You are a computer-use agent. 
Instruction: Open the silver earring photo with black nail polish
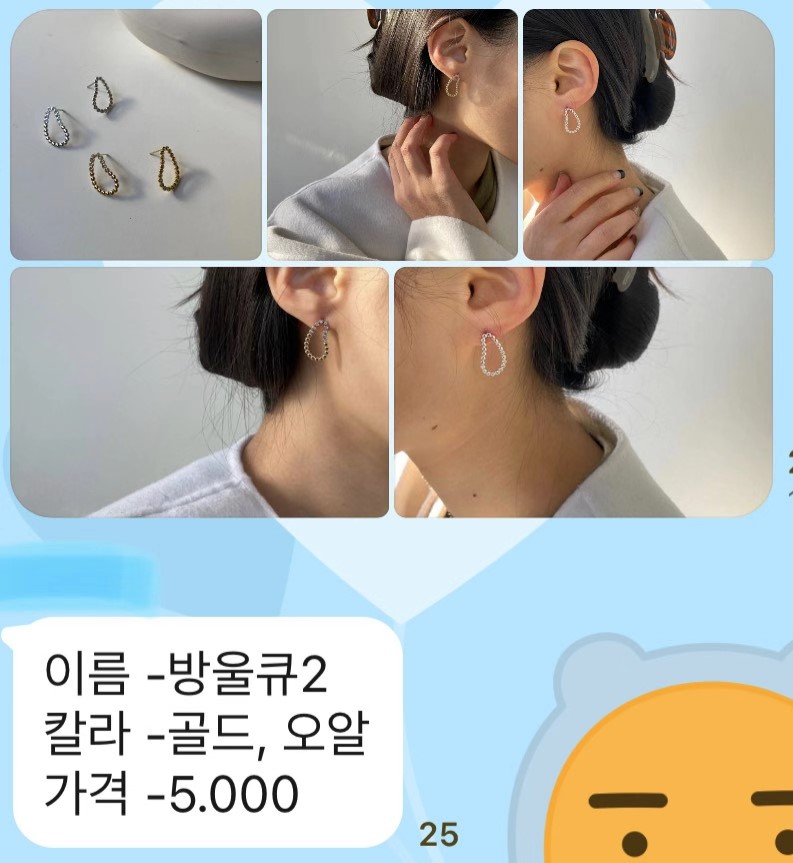648,135
